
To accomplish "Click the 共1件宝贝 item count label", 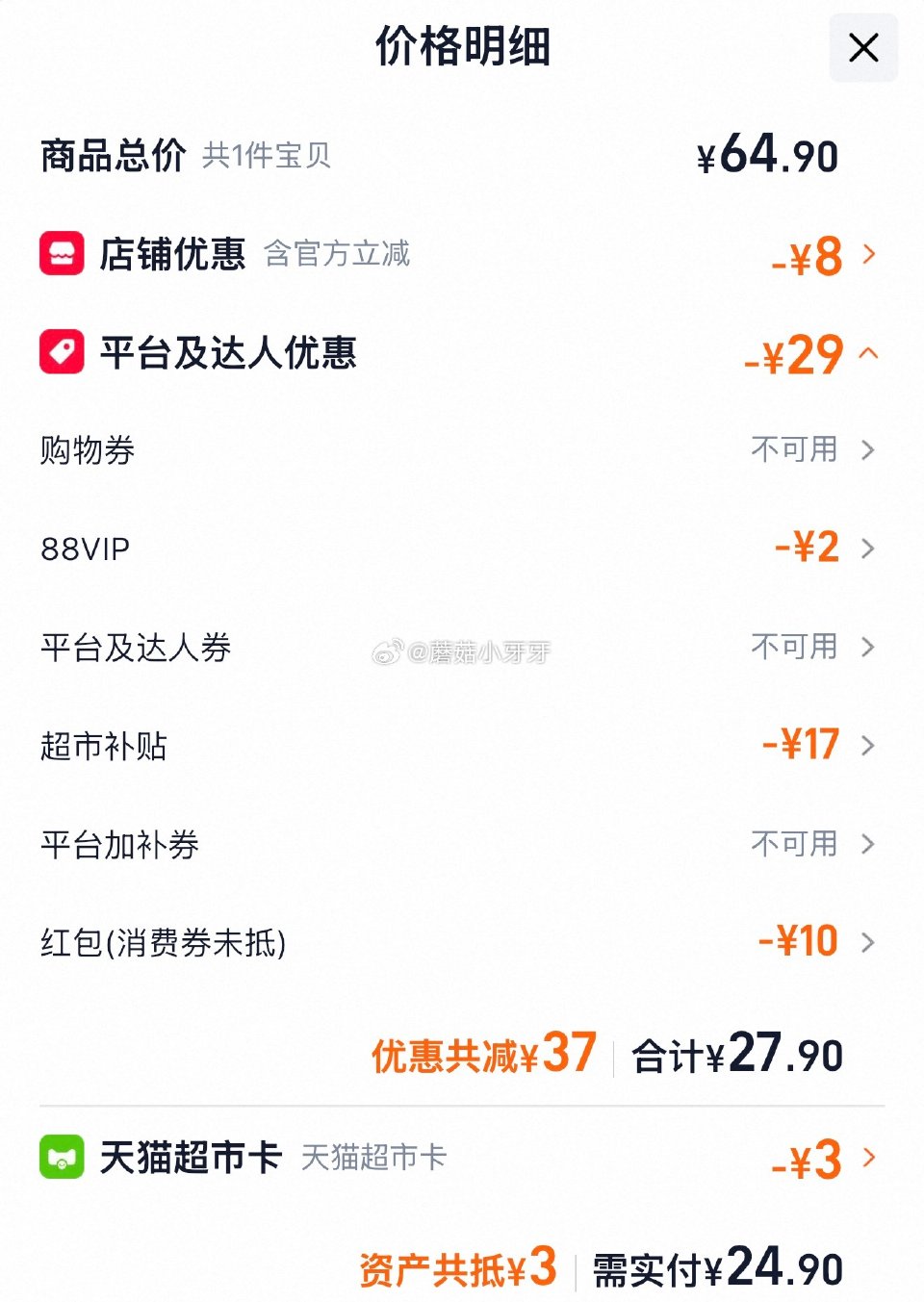I will pyautogui.click(x=267, y=157).
